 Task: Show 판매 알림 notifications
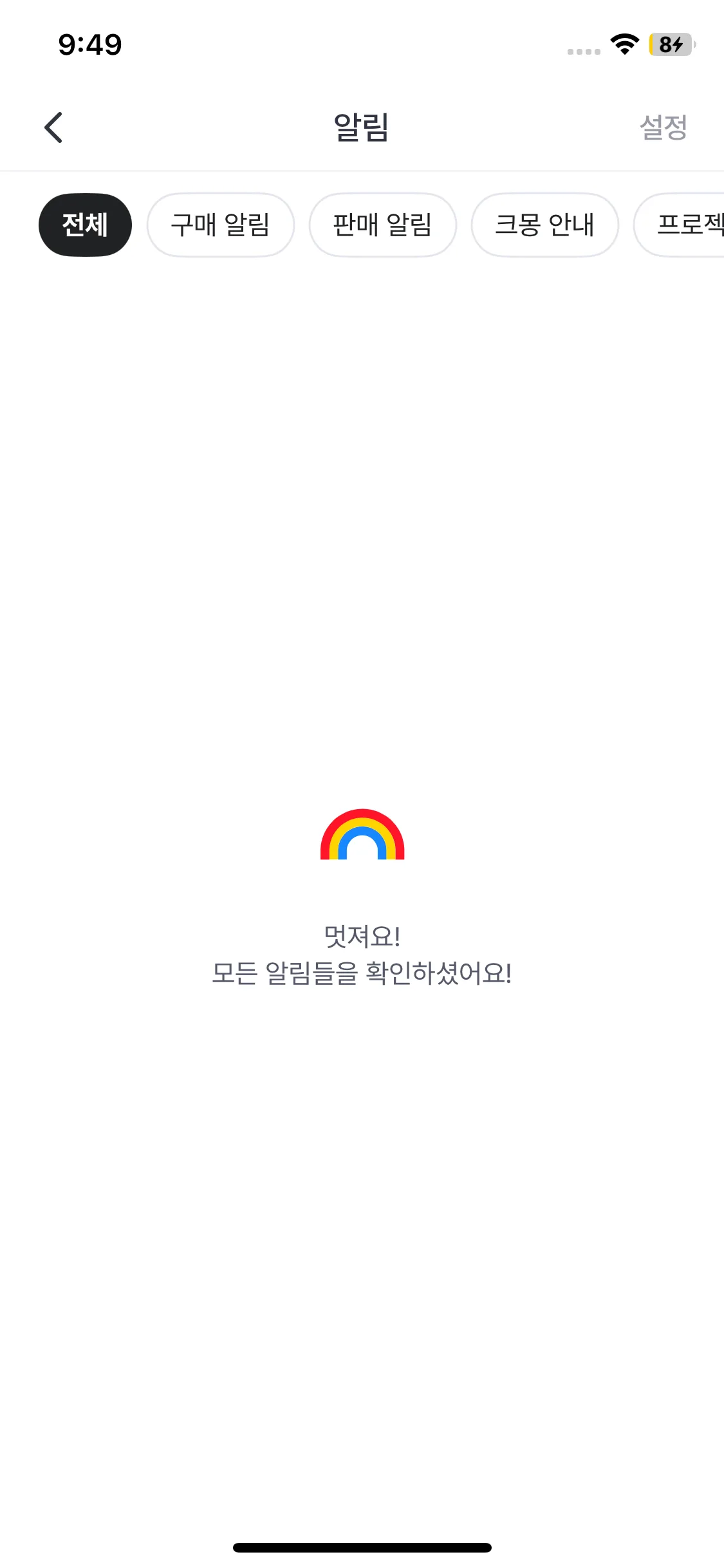(x=382, y=225)
